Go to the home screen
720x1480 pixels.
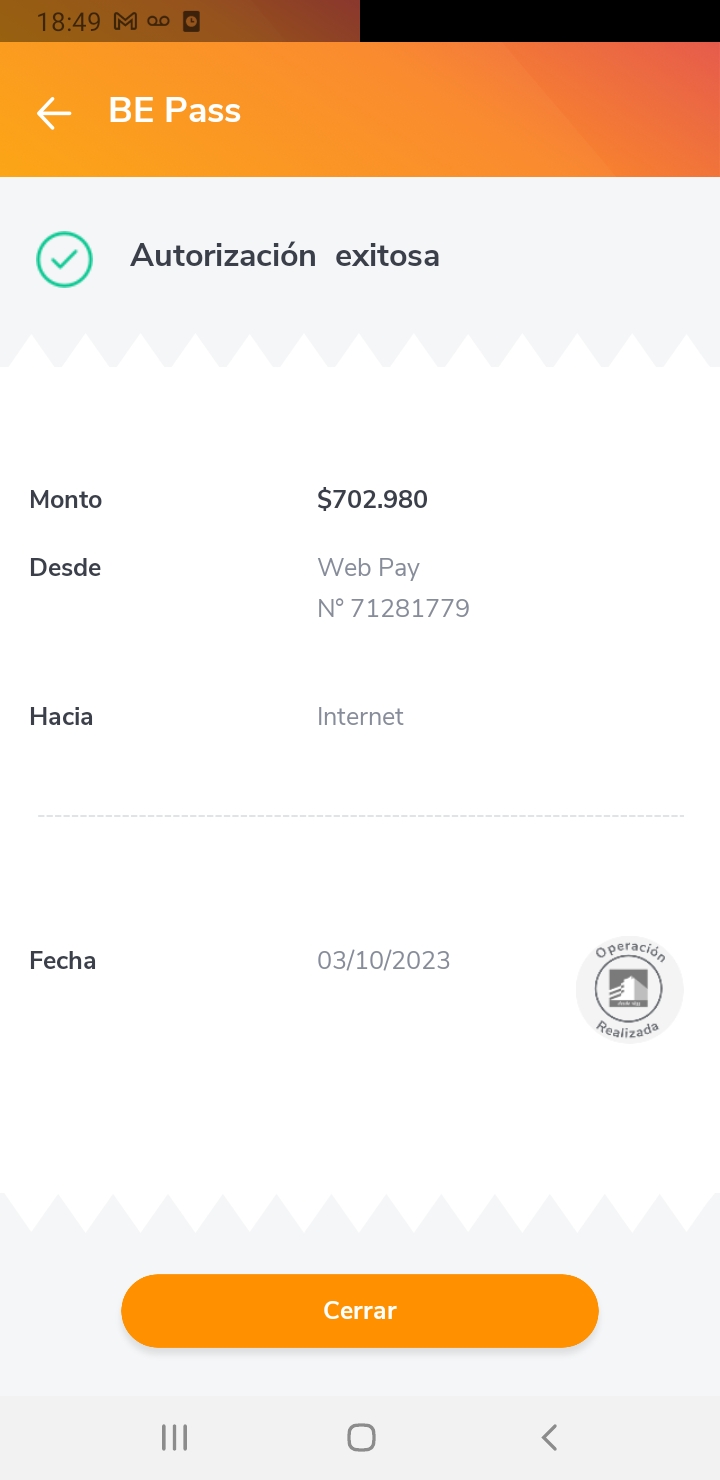[x=361, y=1438]
